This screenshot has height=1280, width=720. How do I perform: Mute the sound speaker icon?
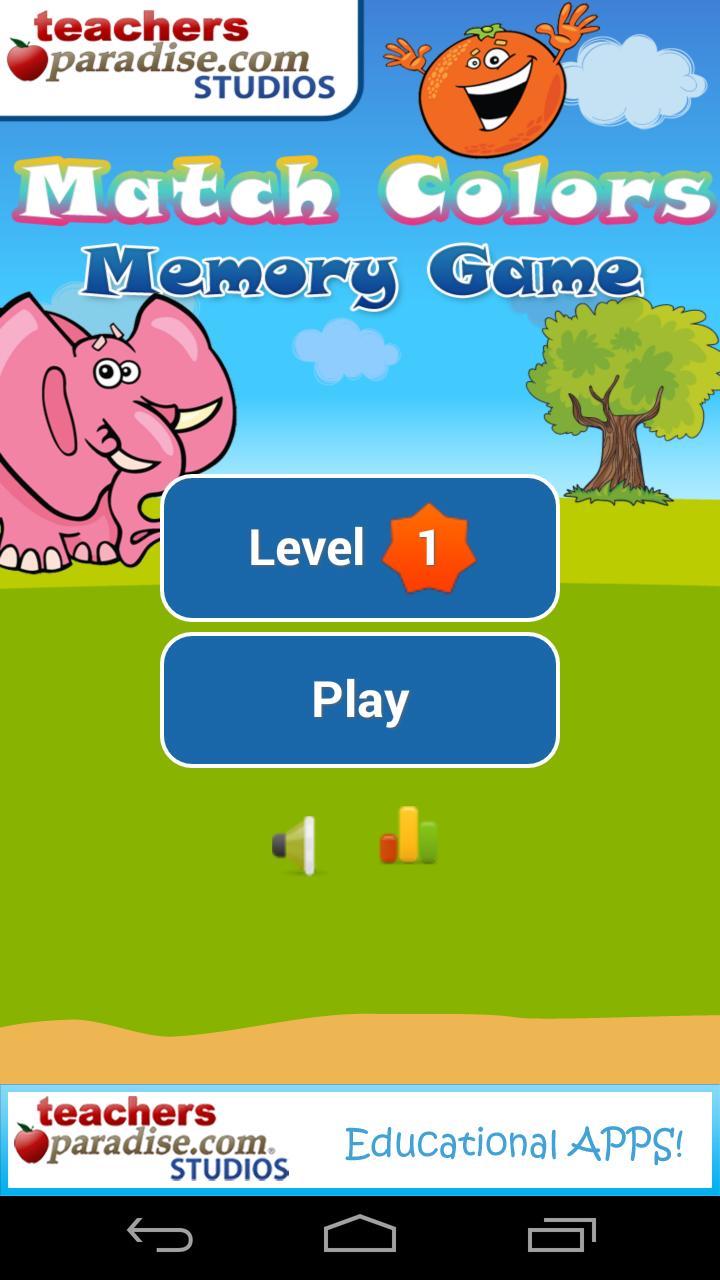296,845
